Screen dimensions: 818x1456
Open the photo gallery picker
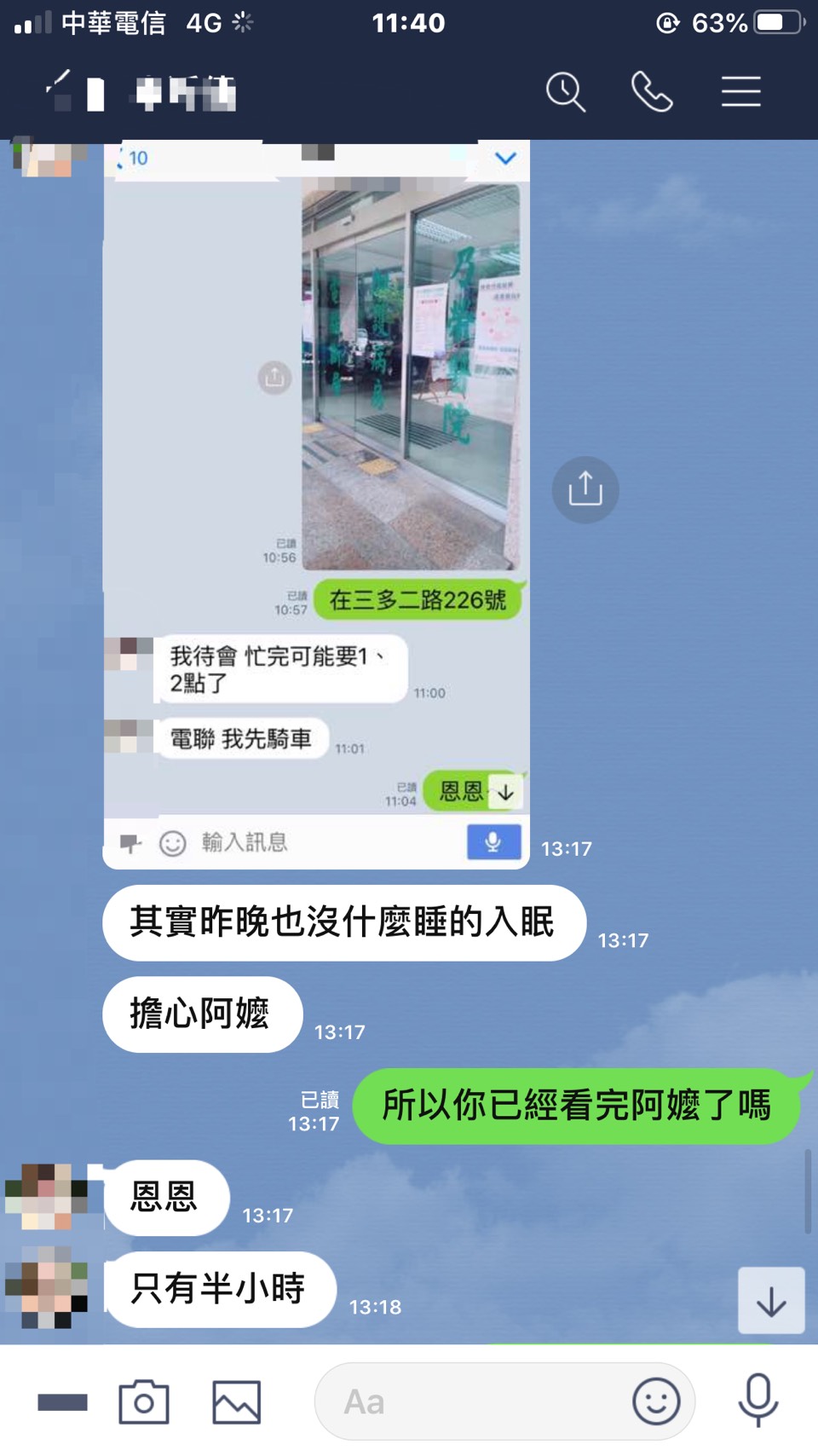(x=236, y=1401)
